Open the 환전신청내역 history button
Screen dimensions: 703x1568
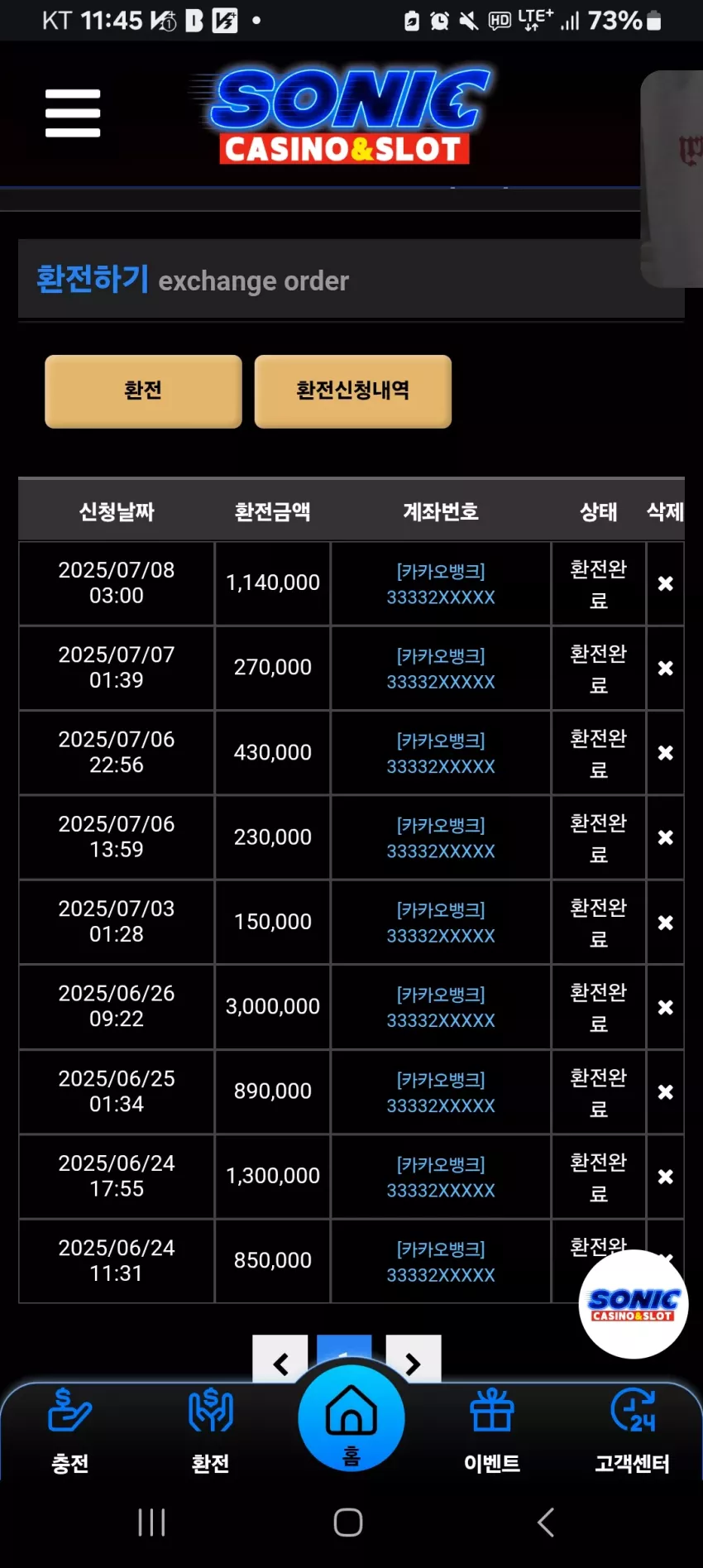pyautogui.click(x=353, y=391)
